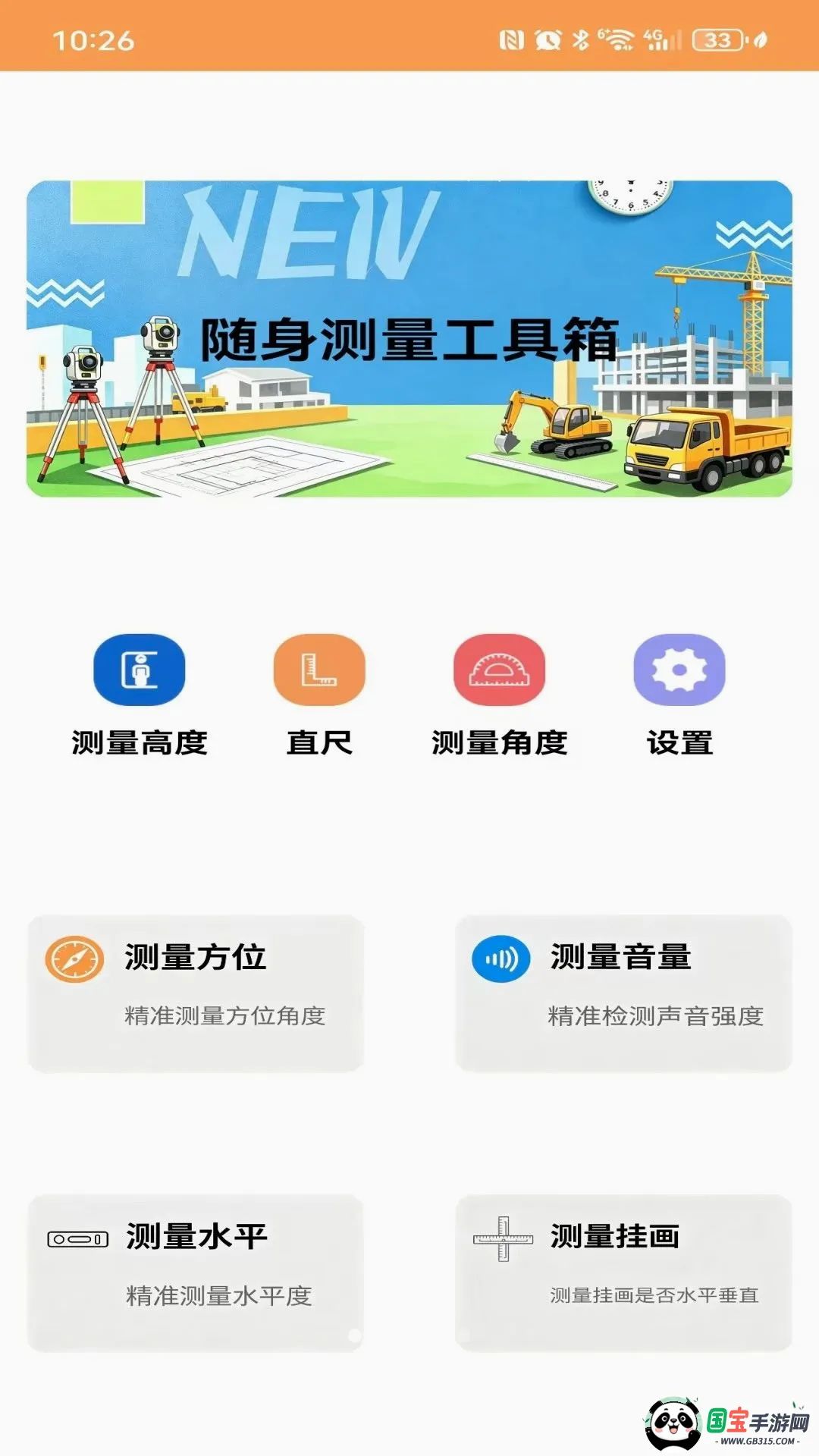Open the 测量挂画 picture-hanging card
Image resolution: width=819 pixels, height=1456 pixels.
[x=623, y=1273]
